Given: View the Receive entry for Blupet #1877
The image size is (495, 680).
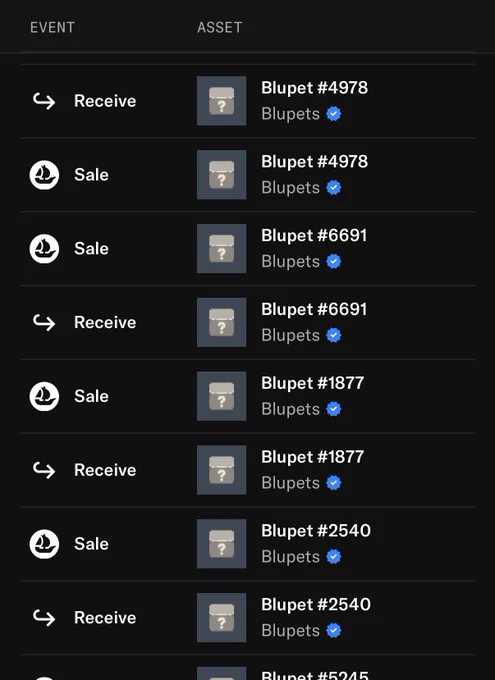Looking at the screenshot, I should pos(247,470).
